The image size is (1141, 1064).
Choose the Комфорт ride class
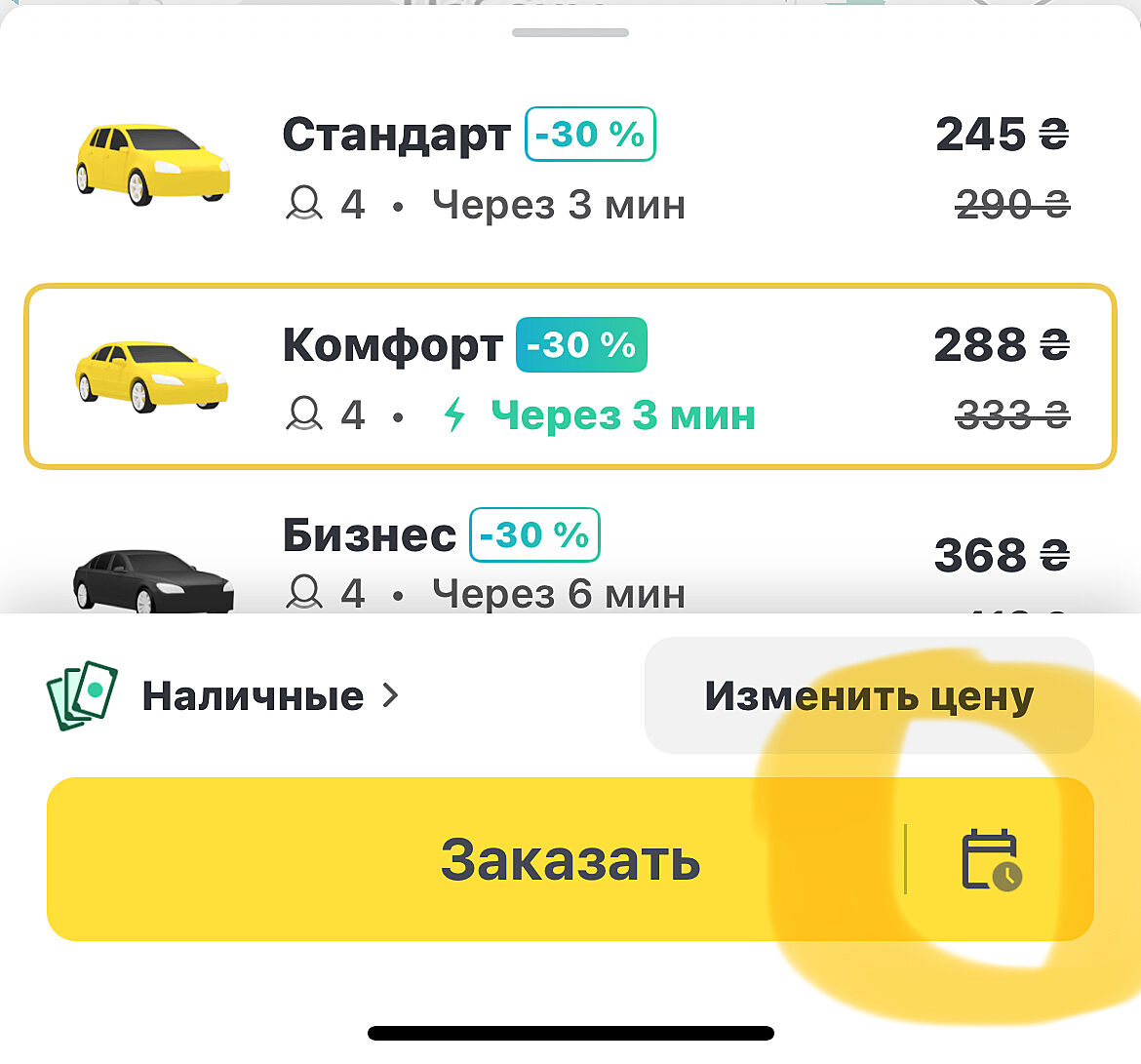(x=570, y=377)
